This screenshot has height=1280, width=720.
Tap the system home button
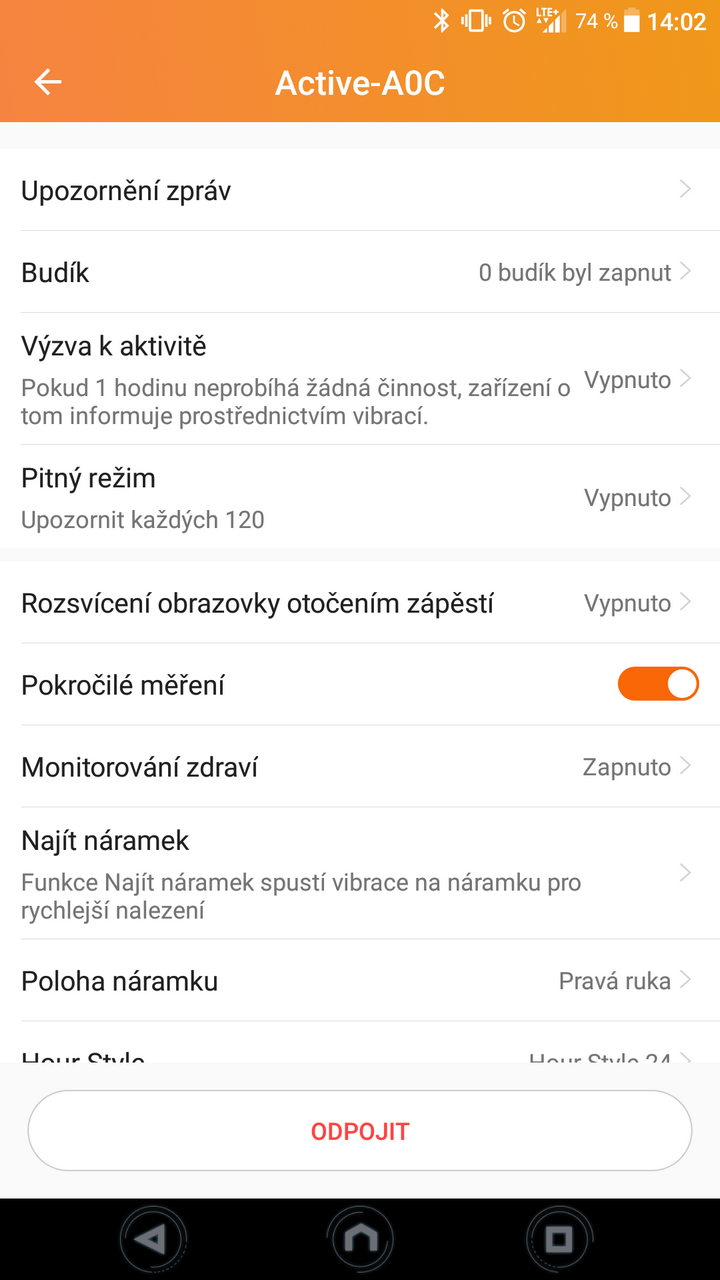(x=360, y=1240)
